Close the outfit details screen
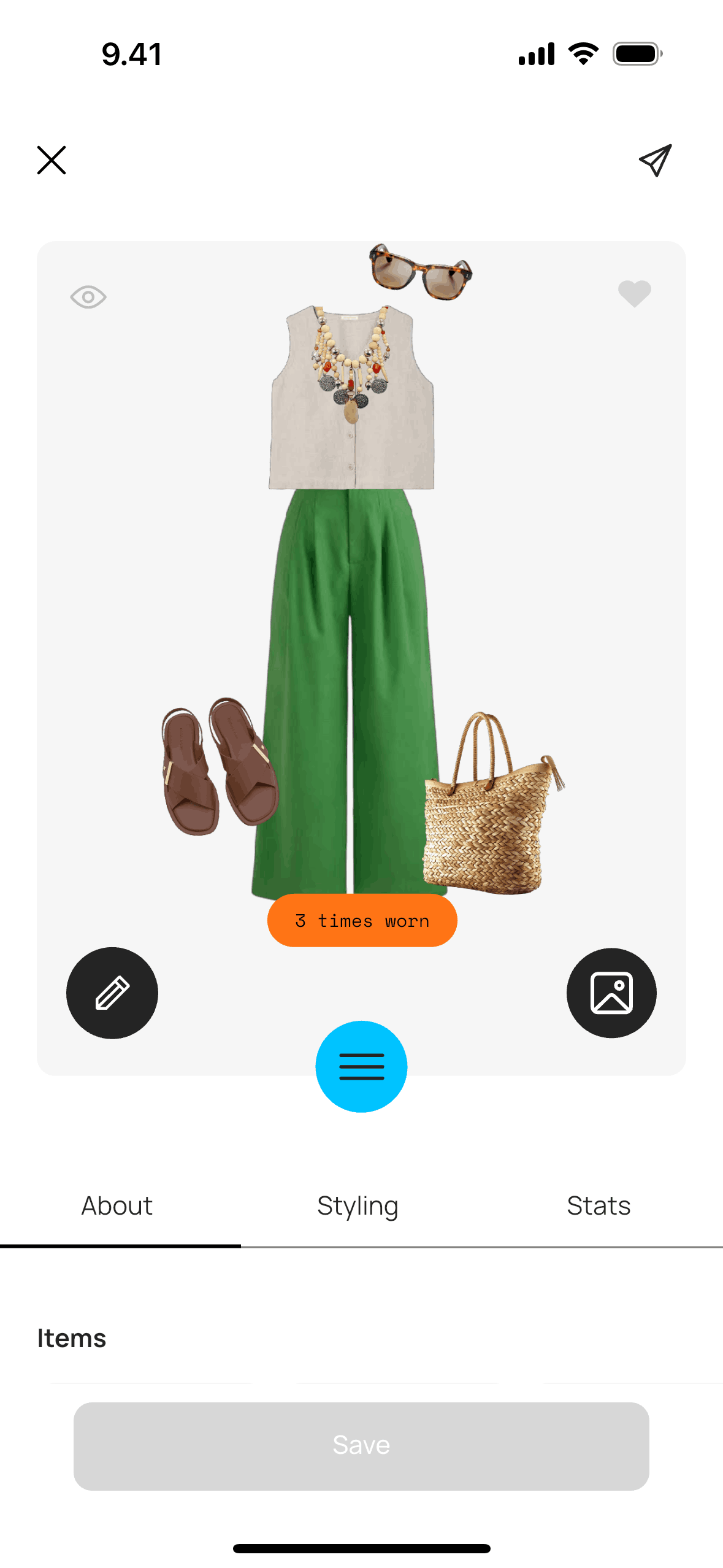The width and height of the screenshot is (723, 1568). pyautogui.click(x=52, y=160)
